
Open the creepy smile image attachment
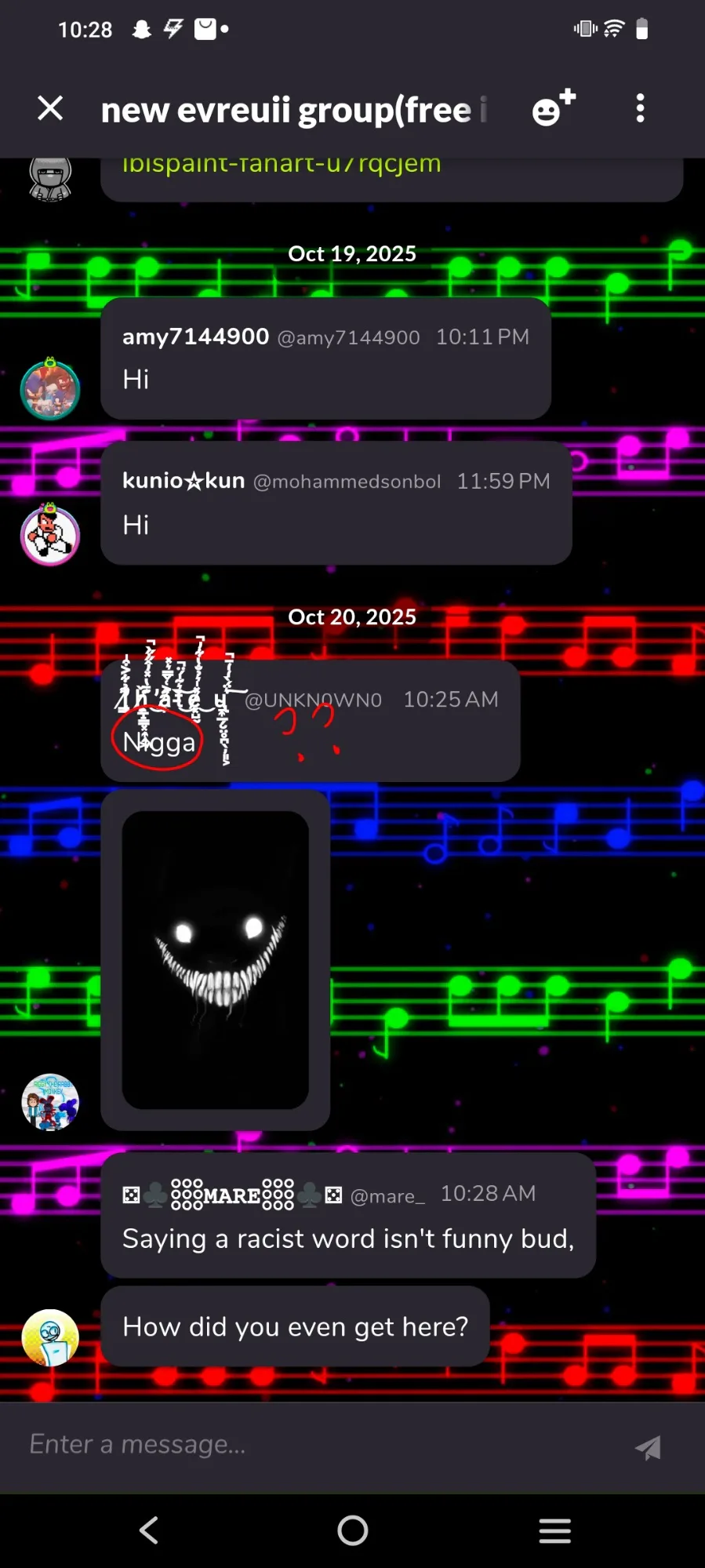(x=216, y=960)
